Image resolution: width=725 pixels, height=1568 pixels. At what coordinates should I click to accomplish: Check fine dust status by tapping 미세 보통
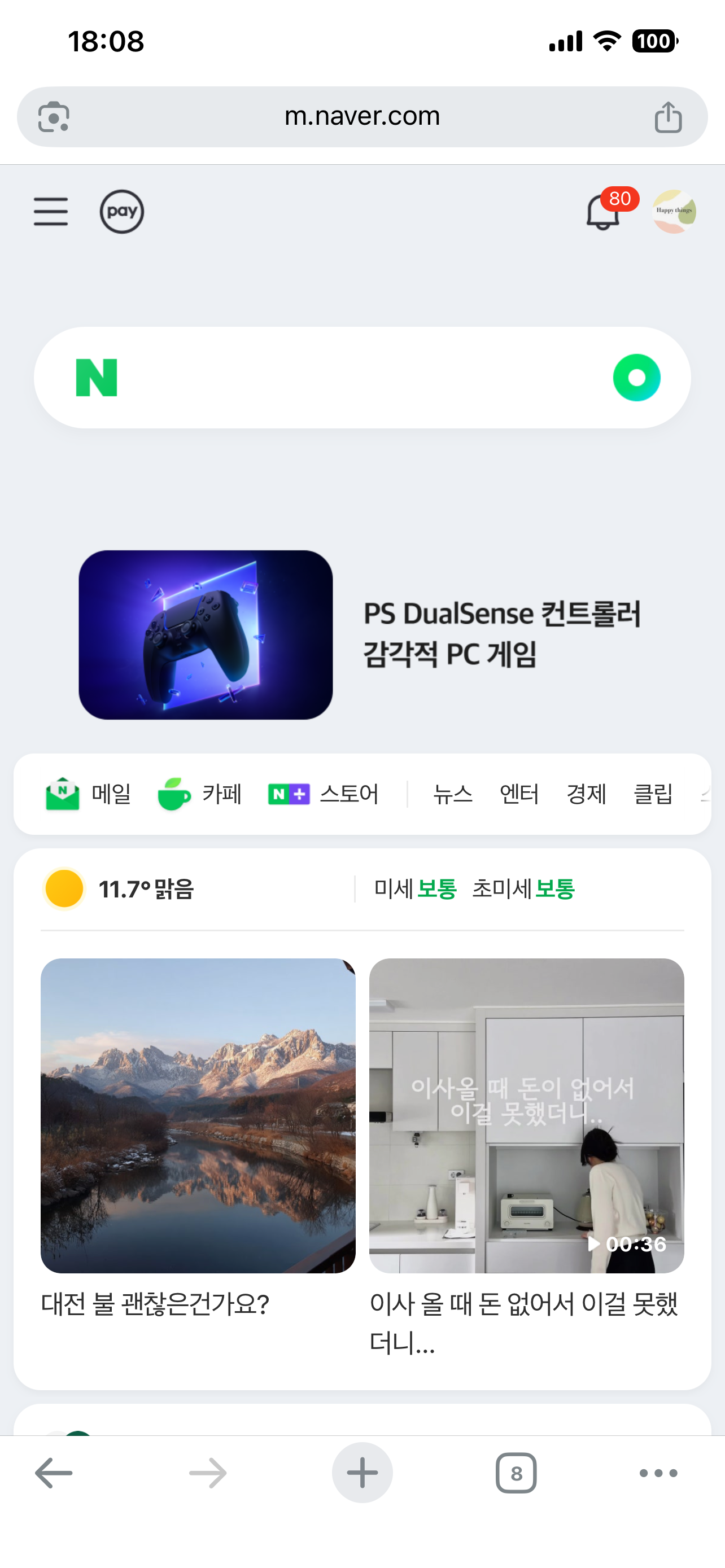[x=414, y=887]
